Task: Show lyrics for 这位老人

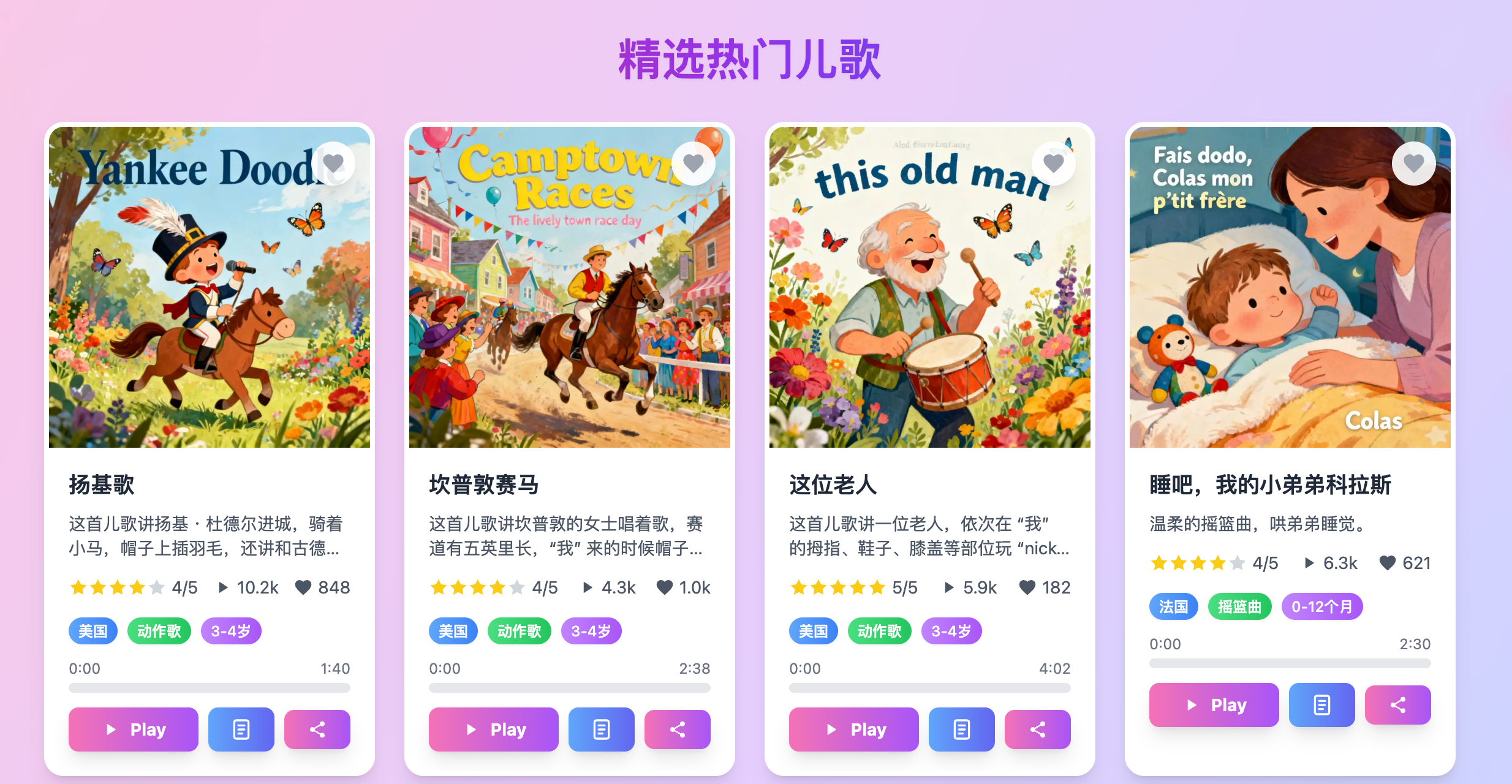Action: (x=962, y=729)
